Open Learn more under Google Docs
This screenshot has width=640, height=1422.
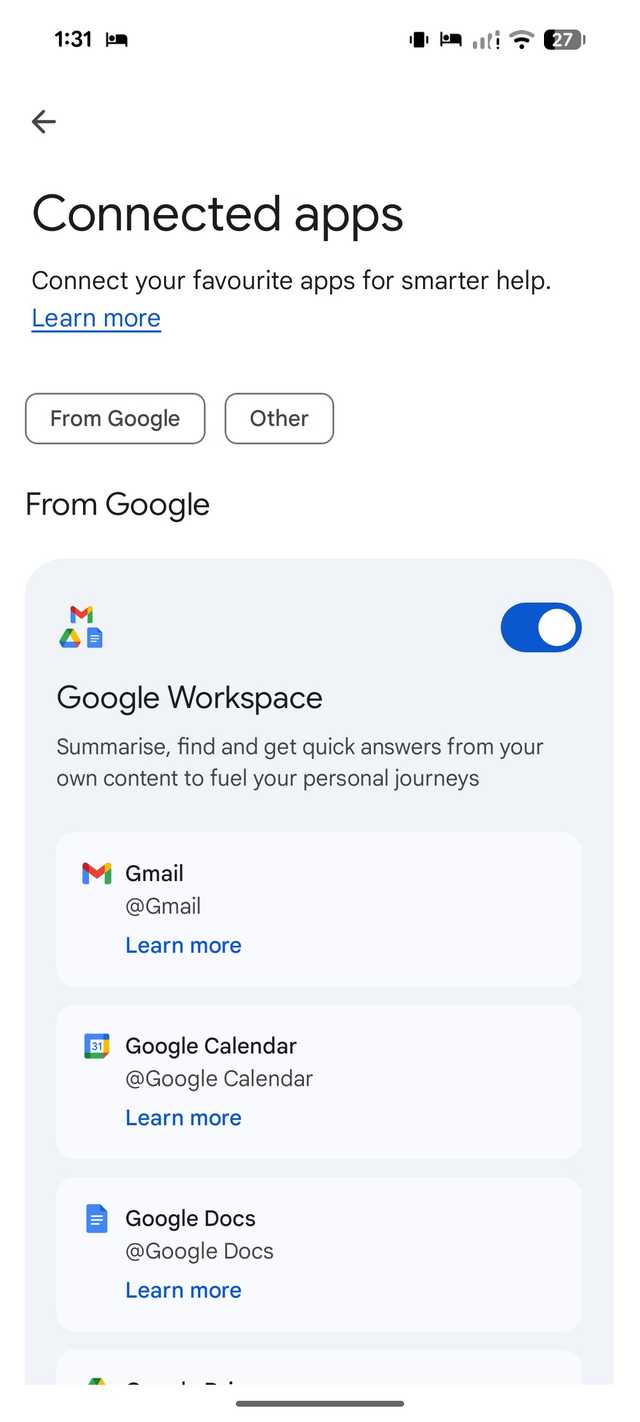[x=183, y=1290]
